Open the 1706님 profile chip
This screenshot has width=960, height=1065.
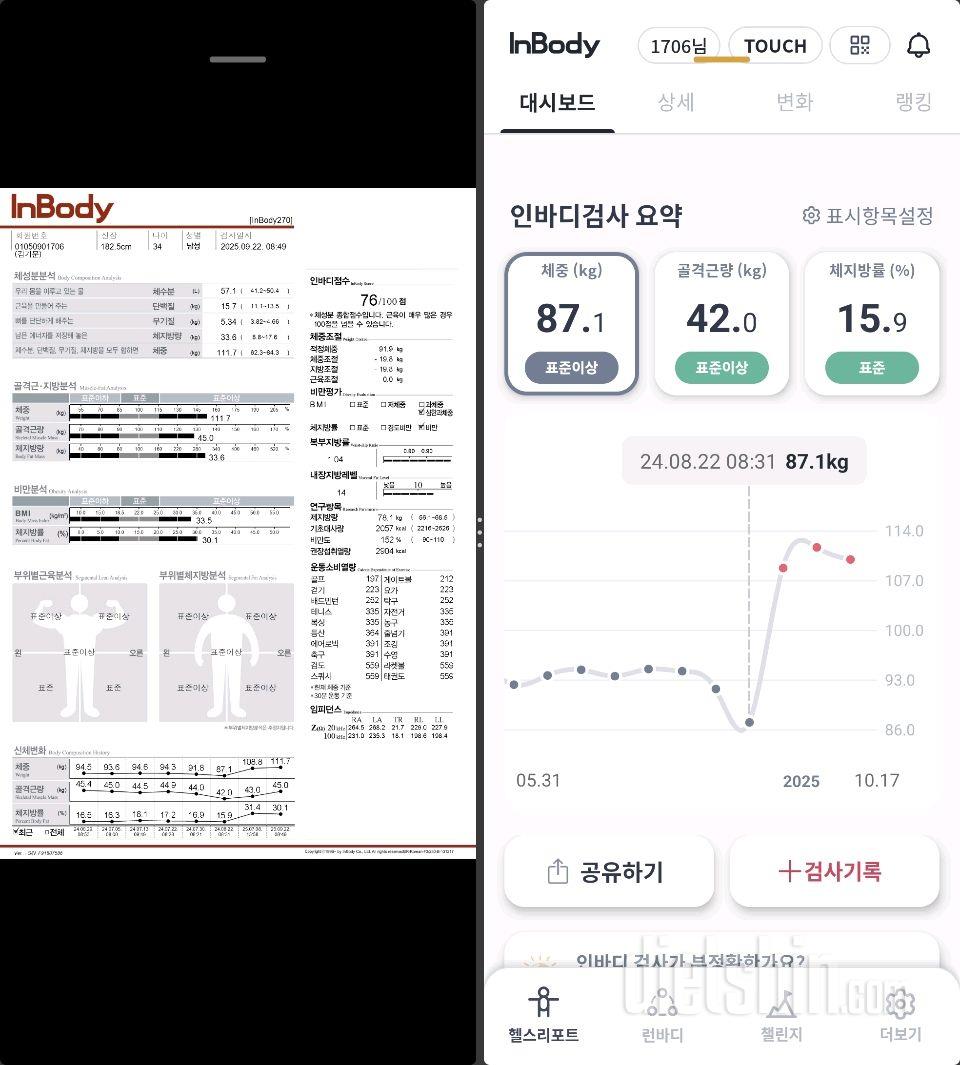[678, 46]
